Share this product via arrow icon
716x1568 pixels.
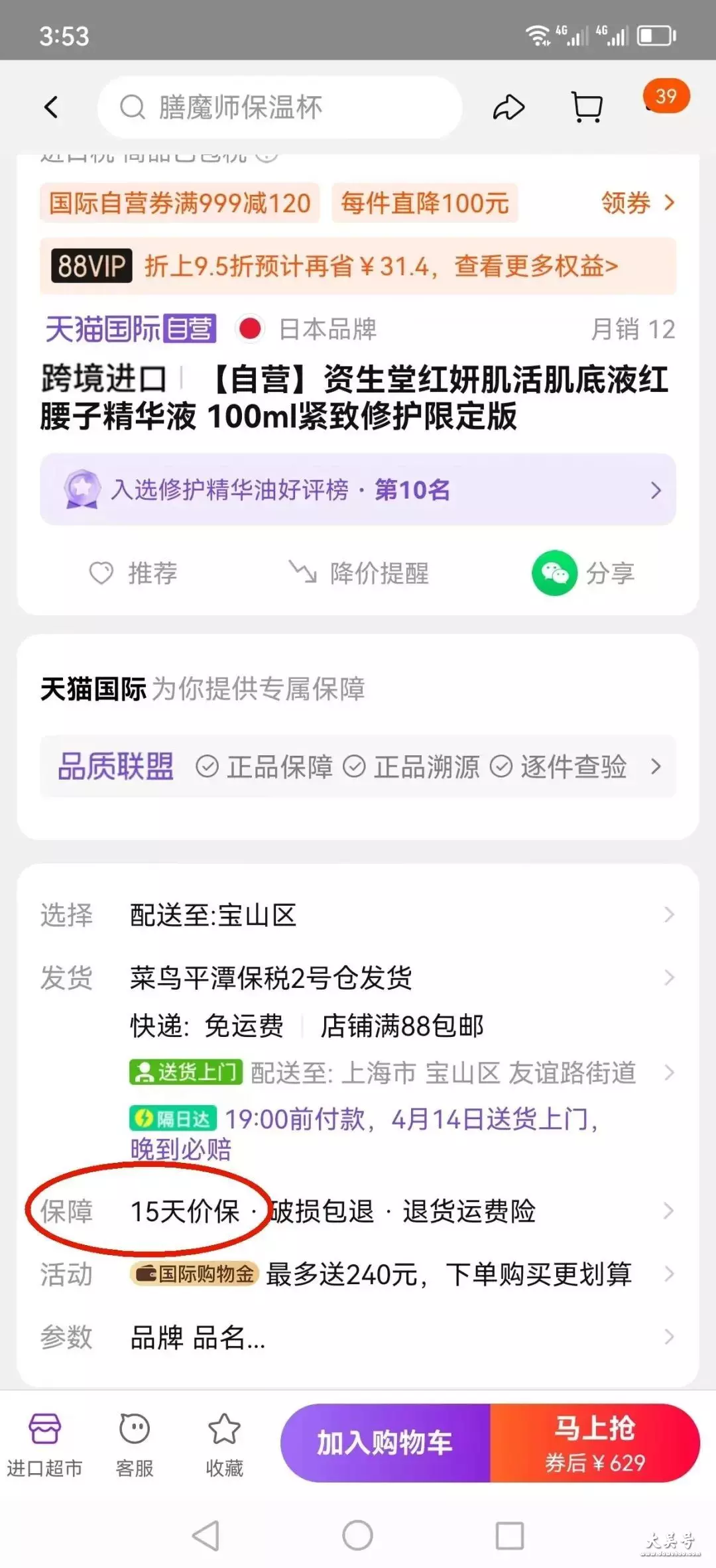pos(508,107)
